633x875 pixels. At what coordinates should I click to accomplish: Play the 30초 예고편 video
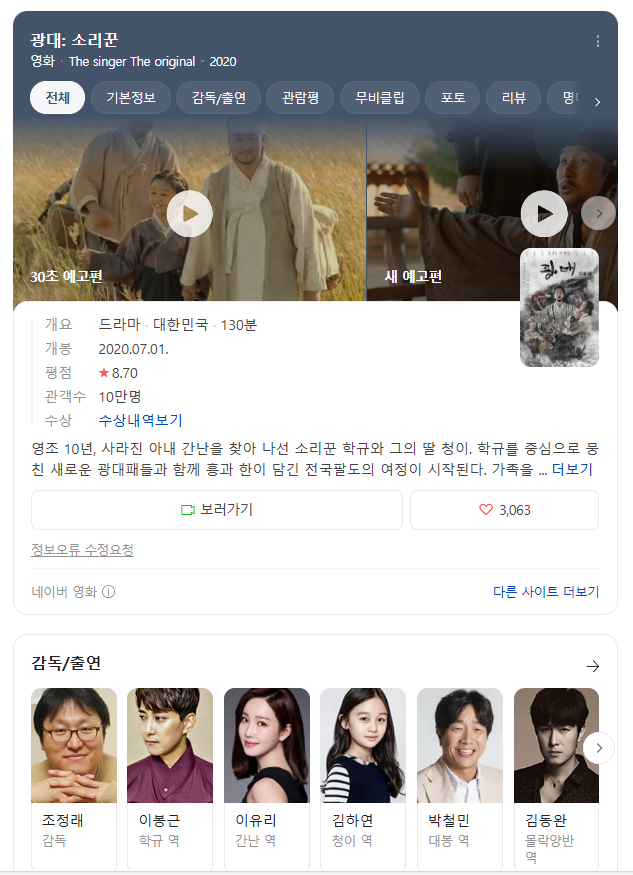[189, 213]
